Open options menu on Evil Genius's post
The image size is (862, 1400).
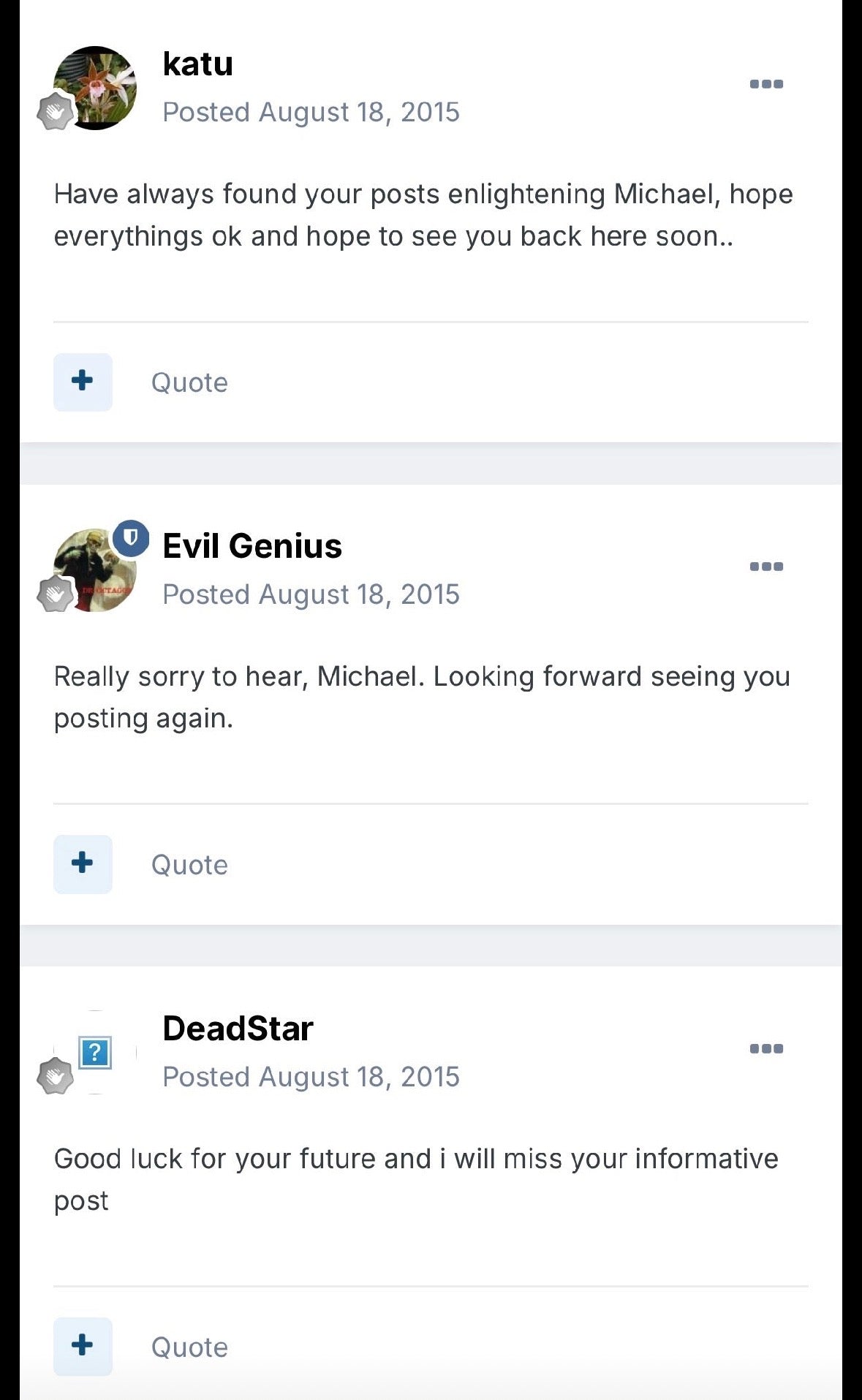click(766, 567)
